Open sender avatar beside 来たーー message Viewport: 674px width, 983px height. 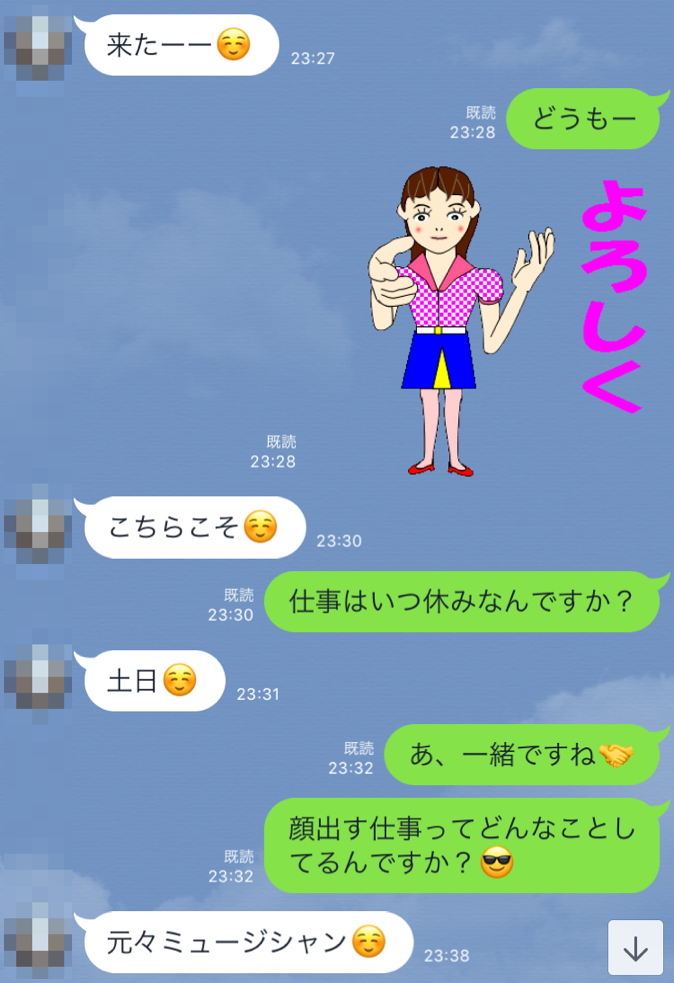(37, 45)
